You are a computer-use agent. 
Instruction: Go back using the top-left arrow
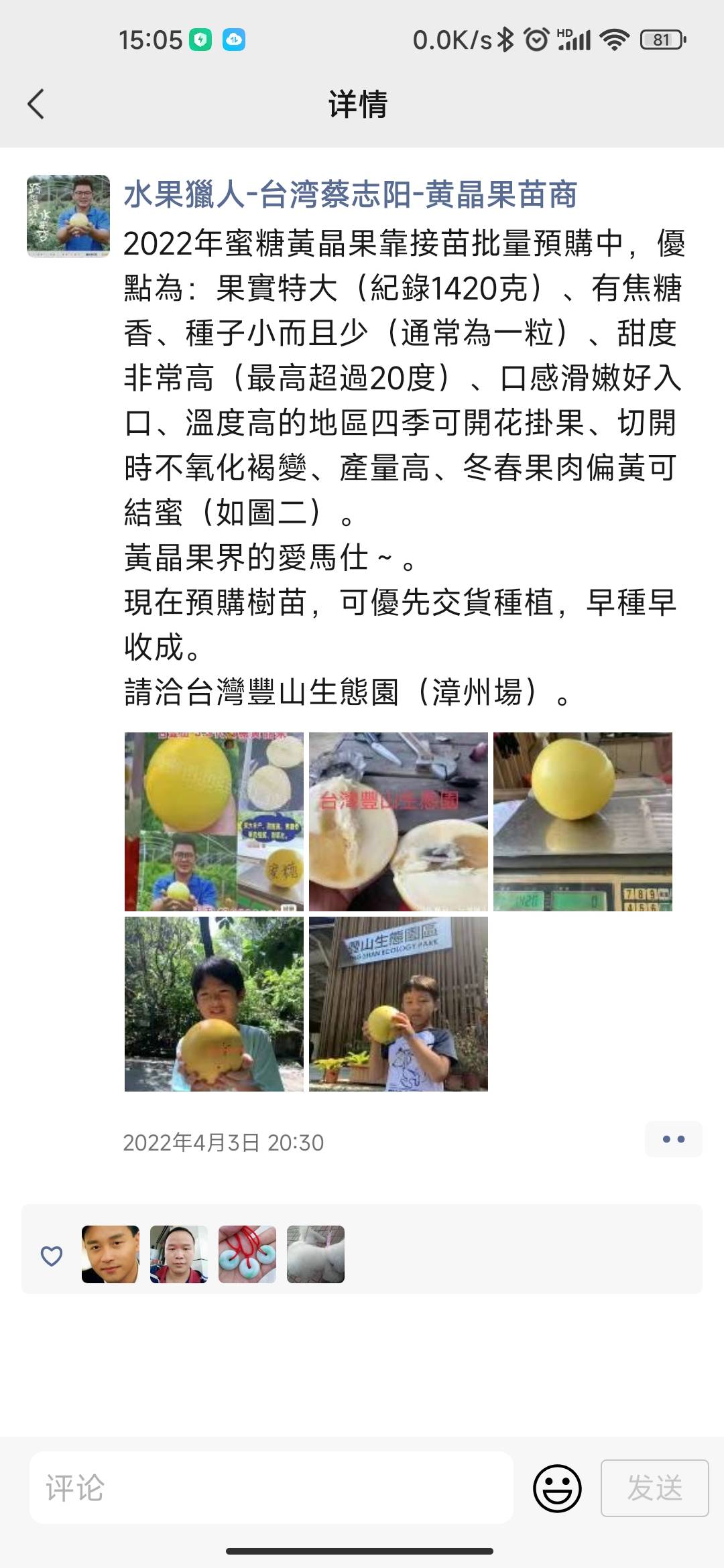[36, 105]
